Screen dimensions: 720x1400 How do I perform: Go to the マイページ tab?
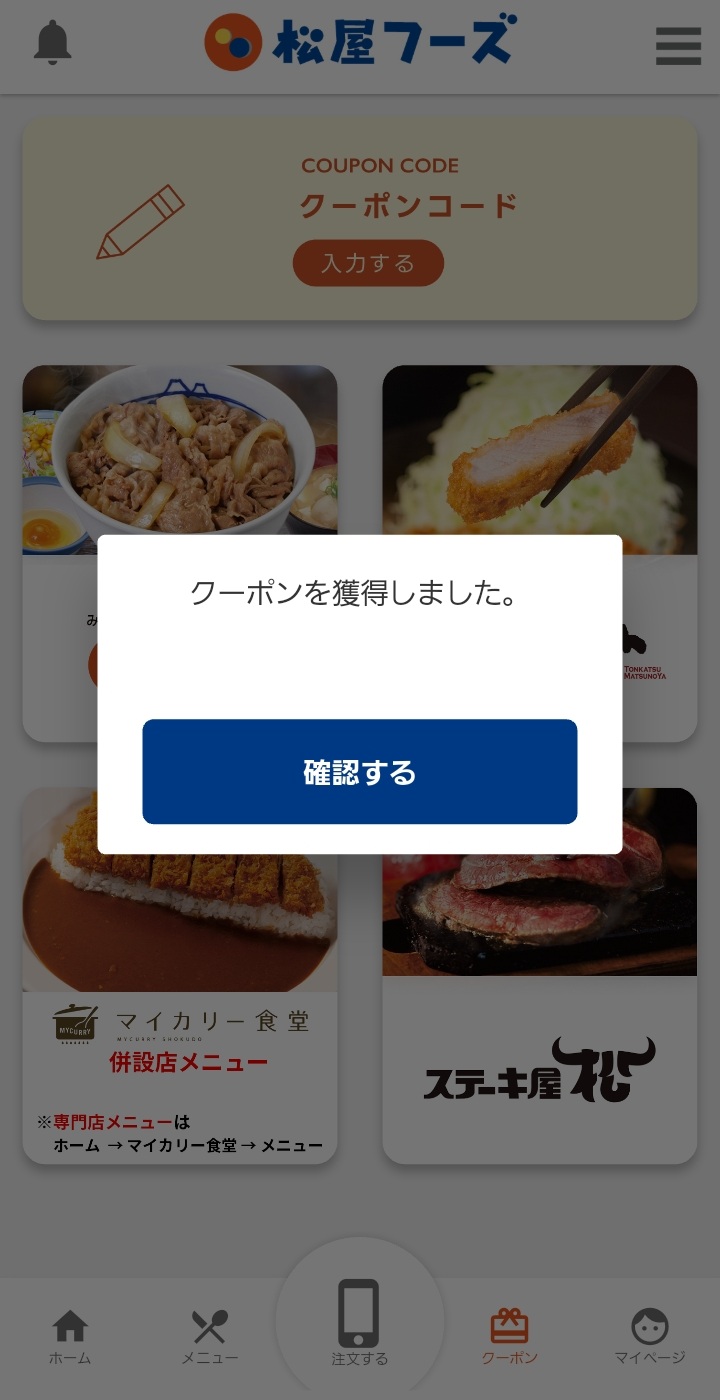tap(650, 1338)
